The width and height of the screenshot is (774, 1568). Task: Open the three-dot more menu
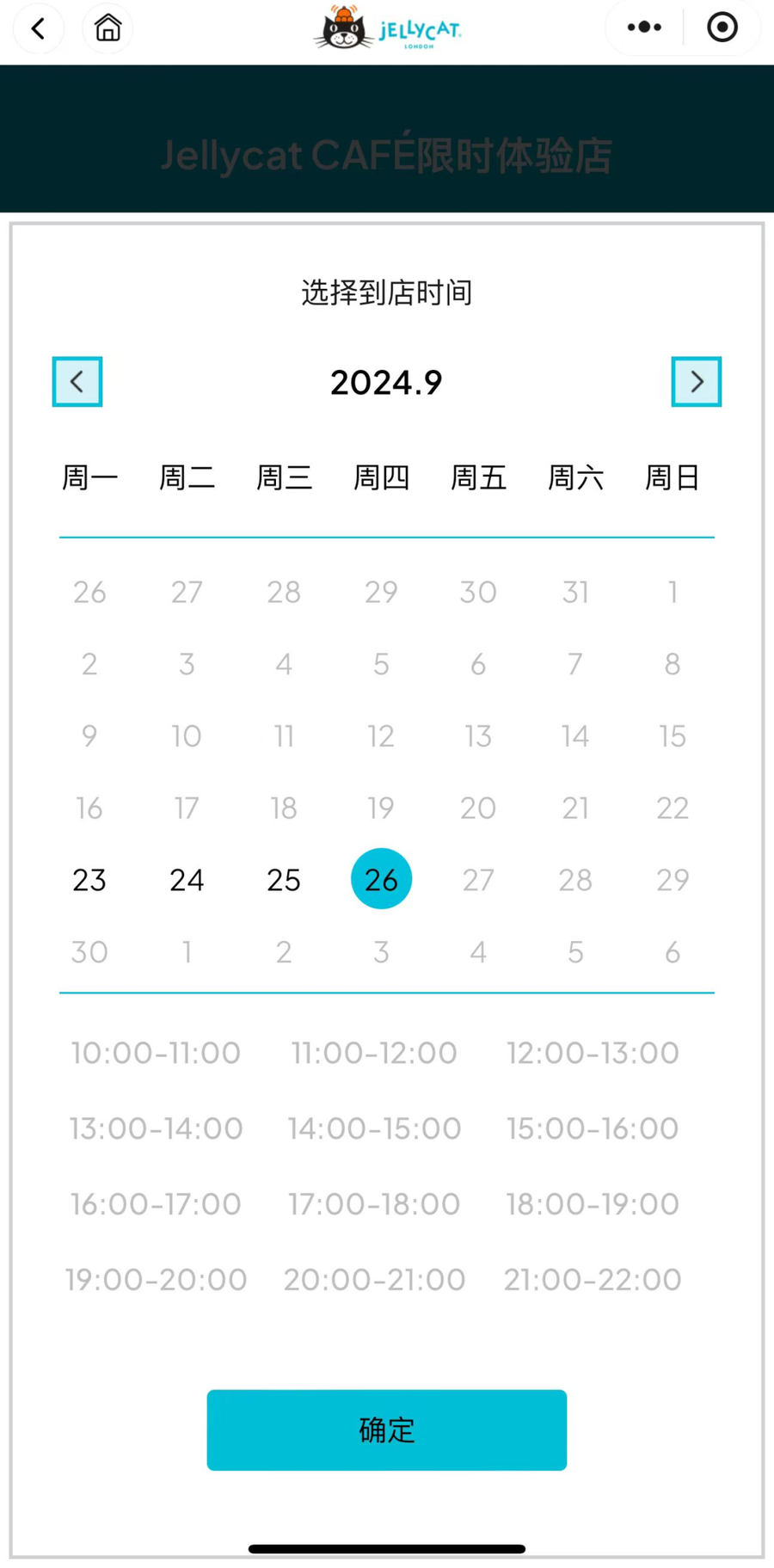pos(644,28)
